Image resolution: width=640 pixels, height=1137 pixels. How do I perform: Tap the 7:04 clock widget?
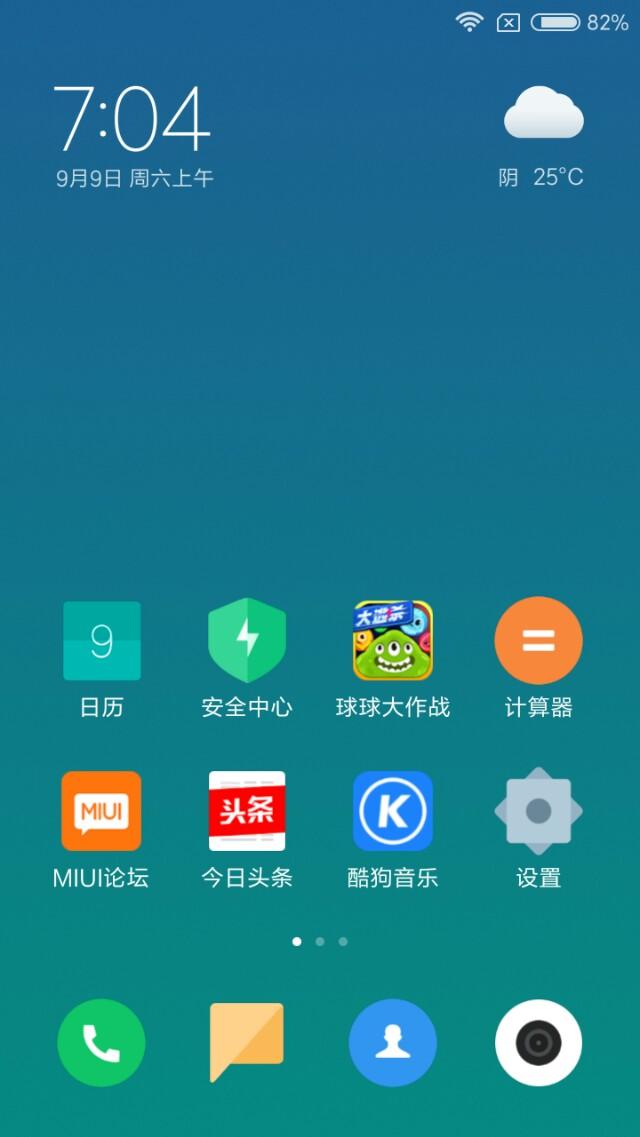[x=132, y=120]
